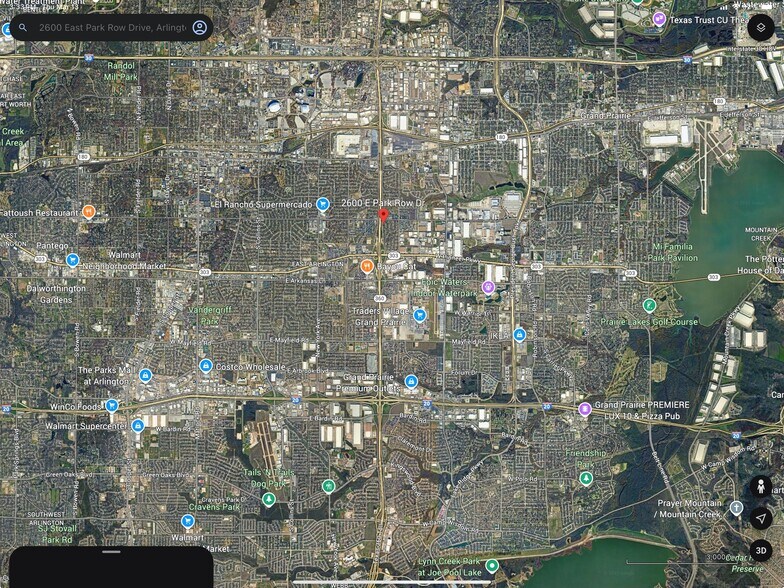Screen dimensions: 784x588
Task: Open the Costco Wholesale map pin
Action: (206, 366)
